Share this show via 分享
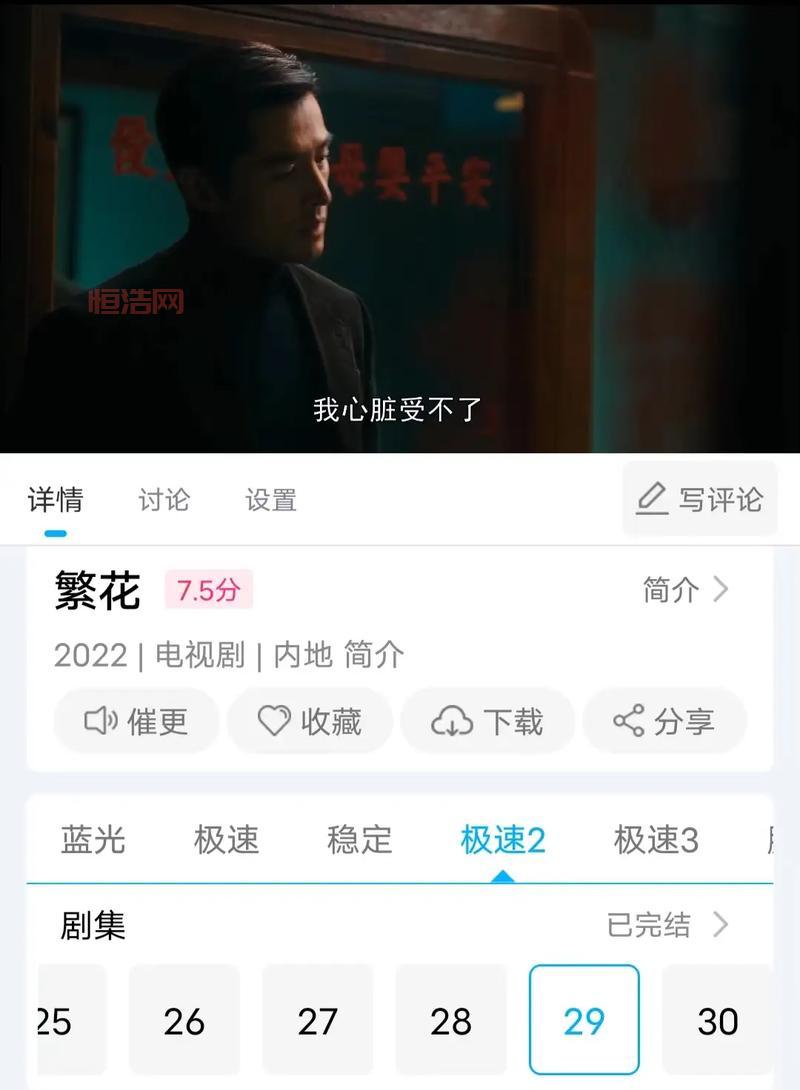The width and height of the screenshot is (800, 1090). point(664,721)
